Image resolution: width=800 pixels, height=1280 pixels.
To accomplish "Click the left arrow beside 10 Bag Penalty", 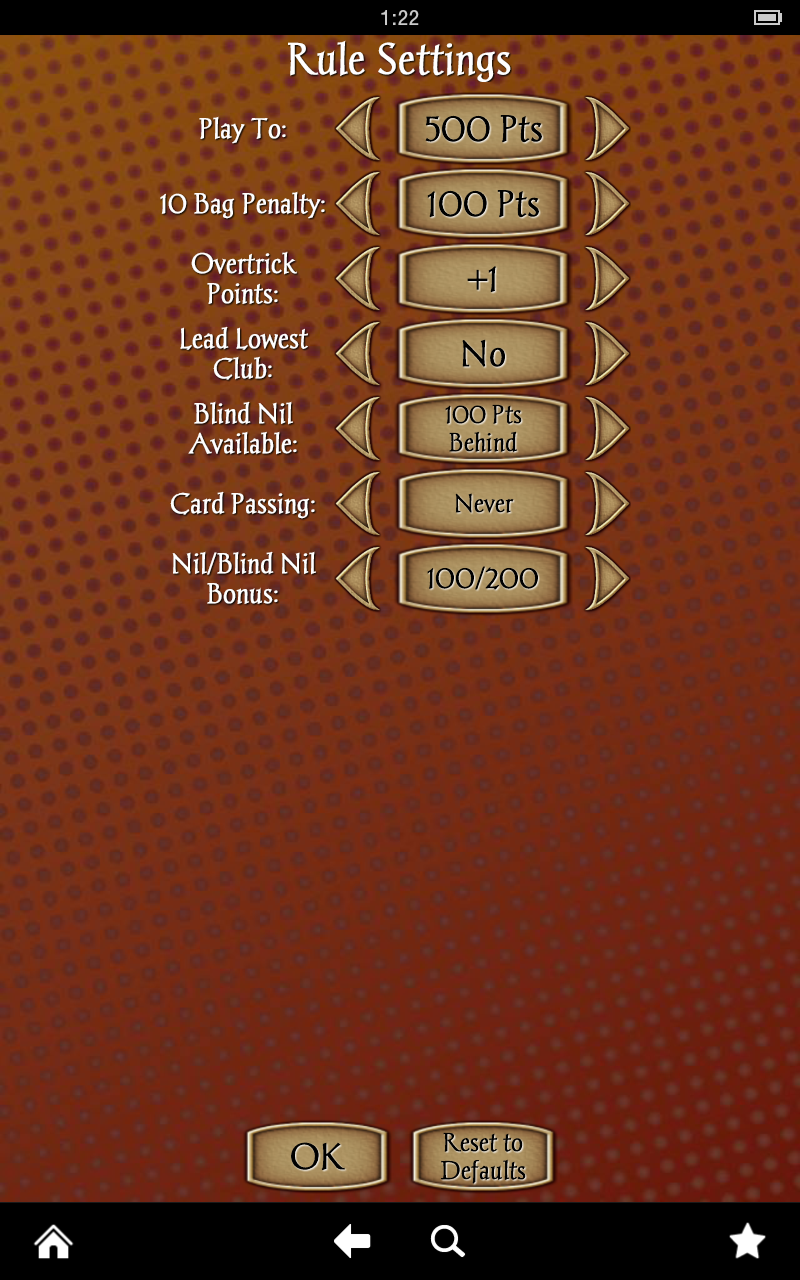I will tap(357, 204).
